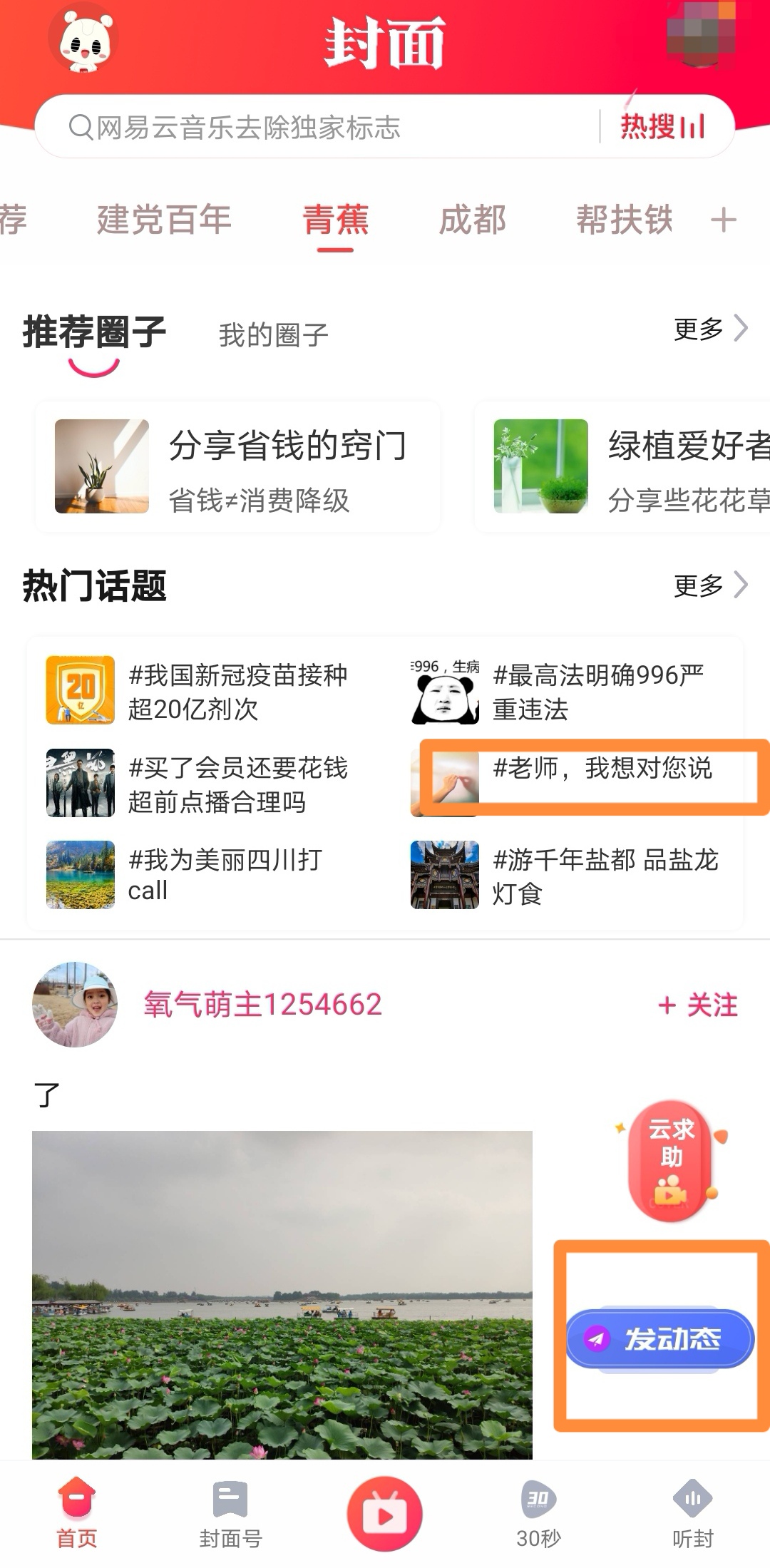The width and height of the screenshot is (770, 1568).
Task: Add a channel with the plus icon
Action: coord(724,220)
